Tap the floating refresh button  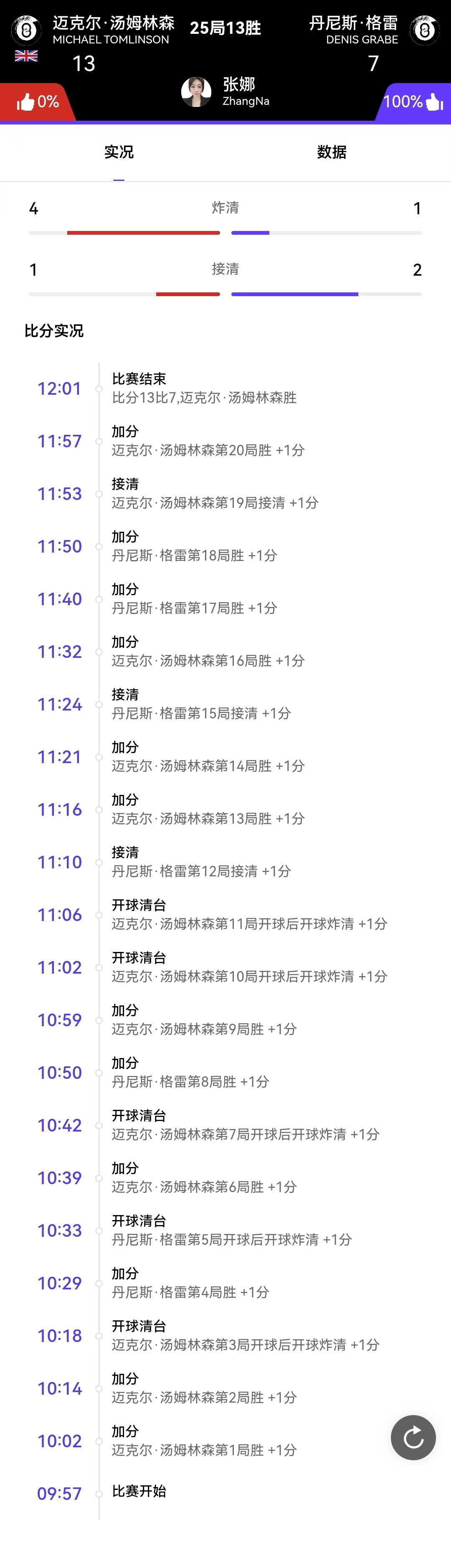click(413, 1437)
